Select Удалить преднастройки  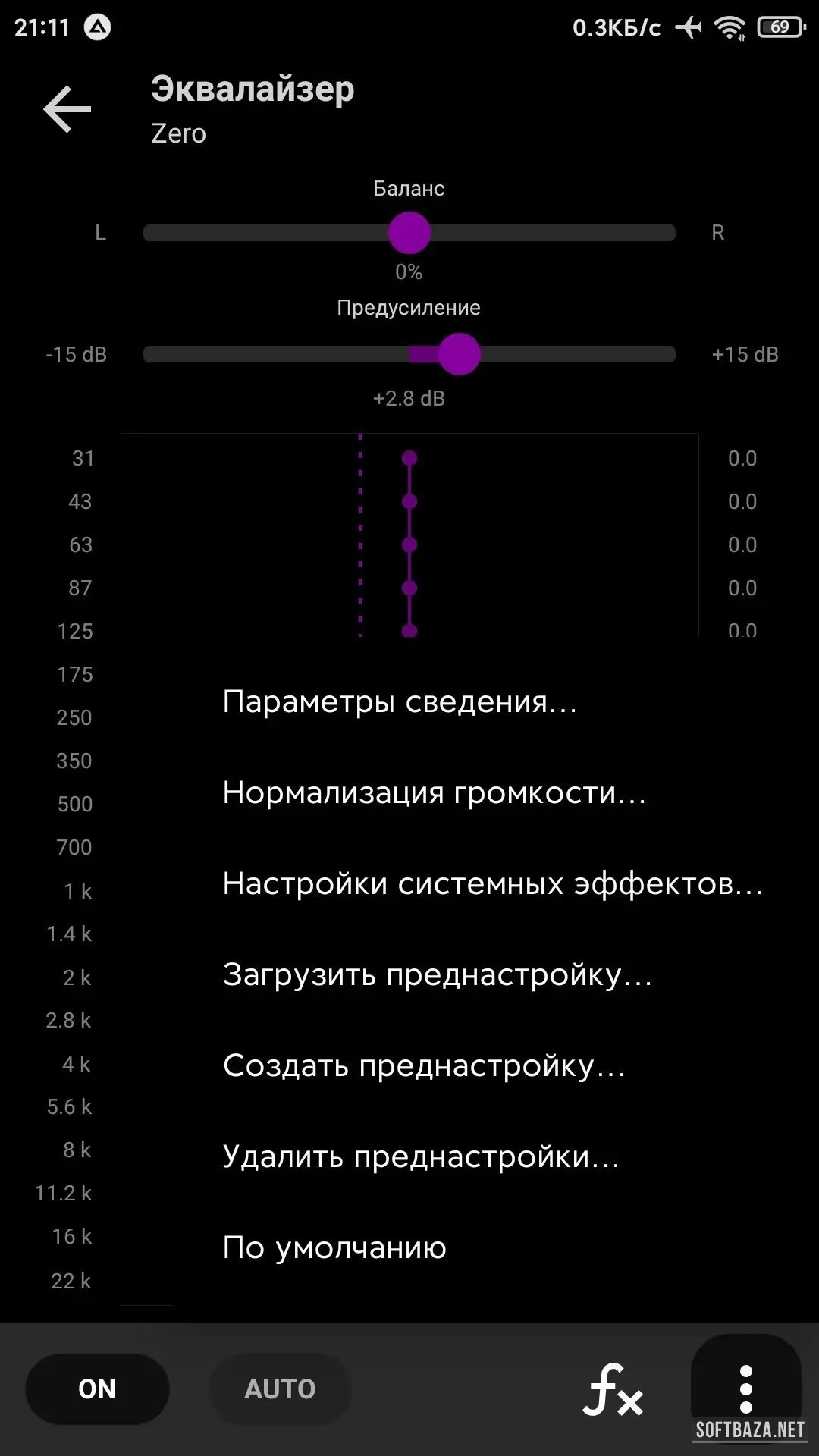421,1156
